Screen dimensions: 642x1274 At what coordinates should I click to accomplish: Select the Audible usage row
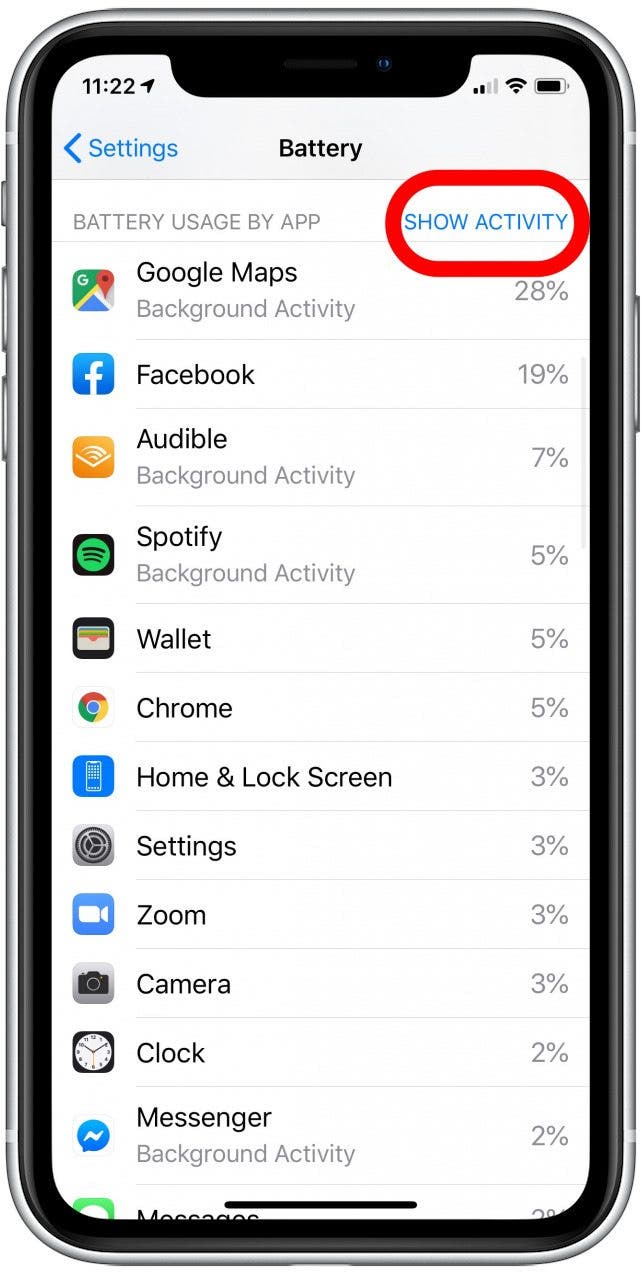[320, 457]
